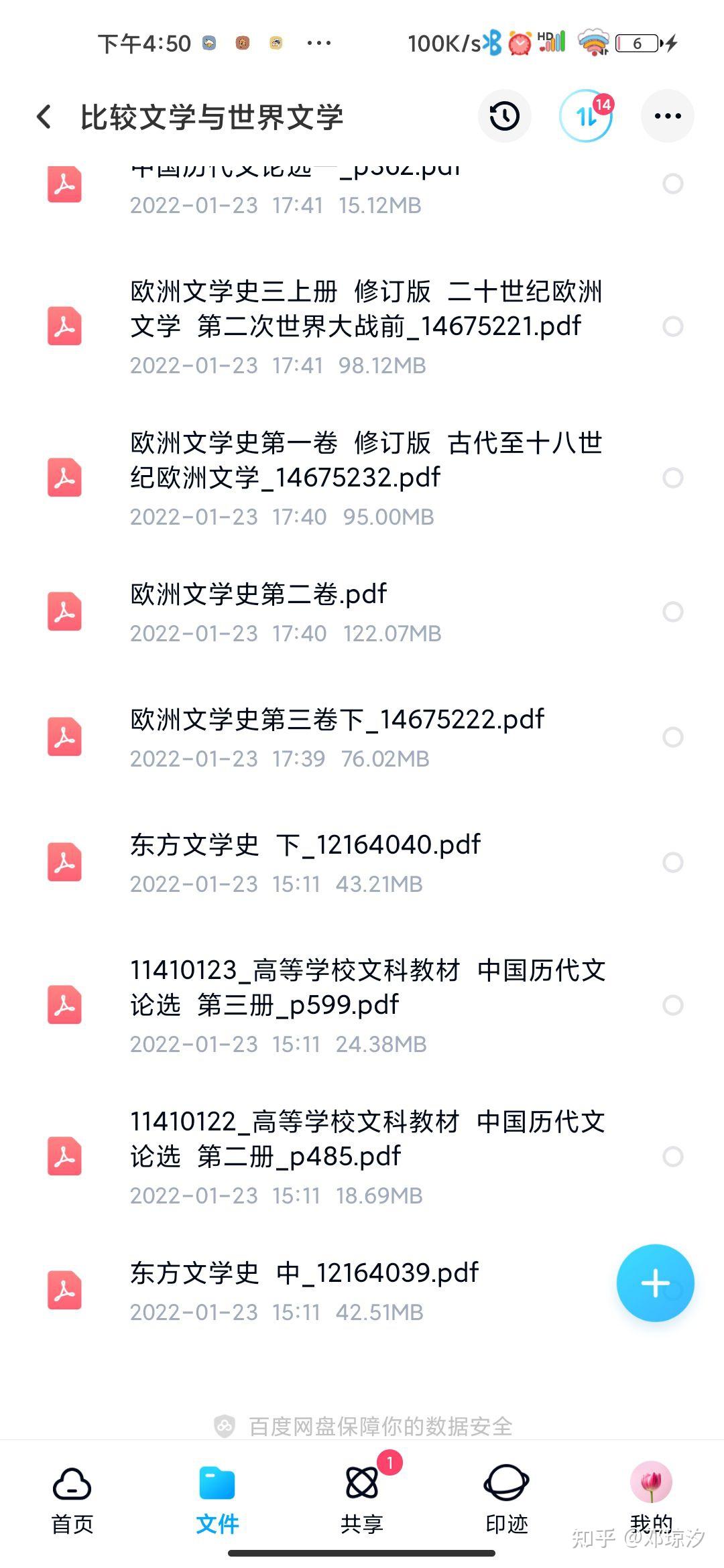Tick the circle next to 第三册_p599.pdf
The image size is (724, 1568).
pos(673,1005)
